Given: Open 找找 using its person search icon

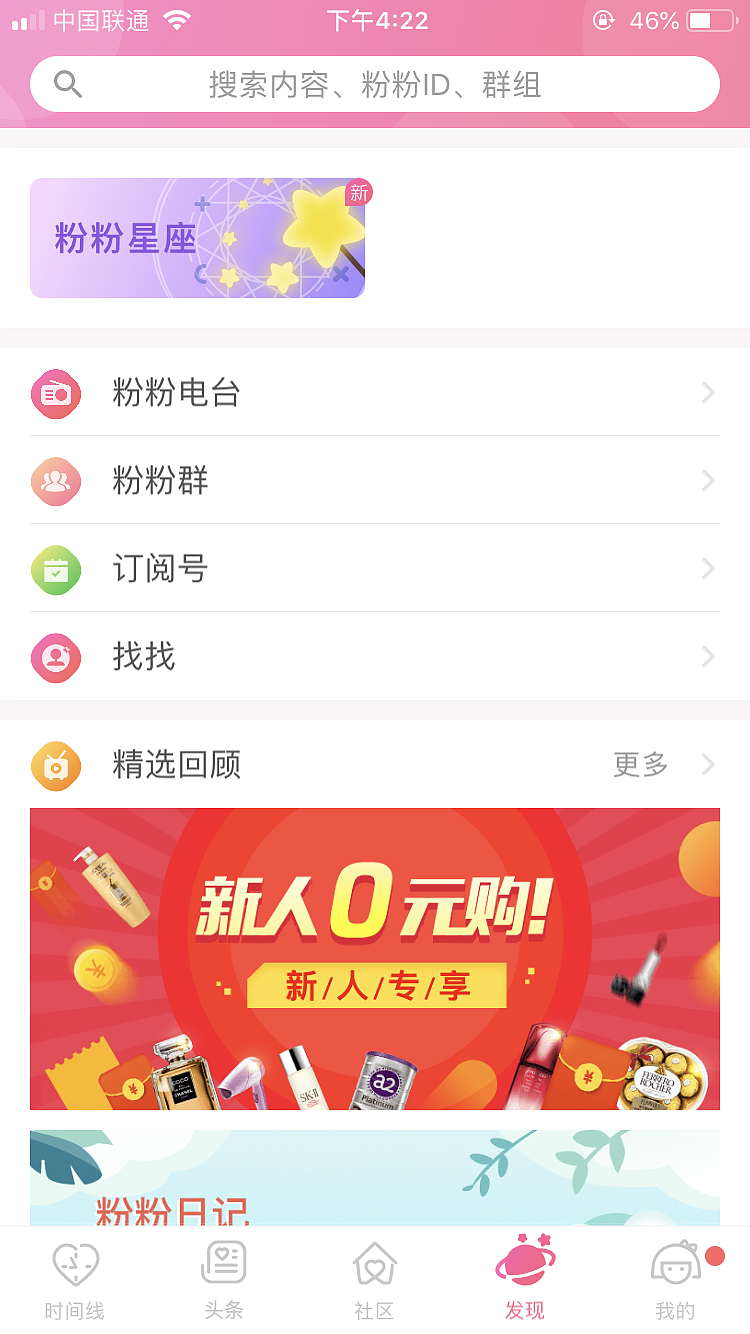Looking at the screenshot, I should coord(56,658).
